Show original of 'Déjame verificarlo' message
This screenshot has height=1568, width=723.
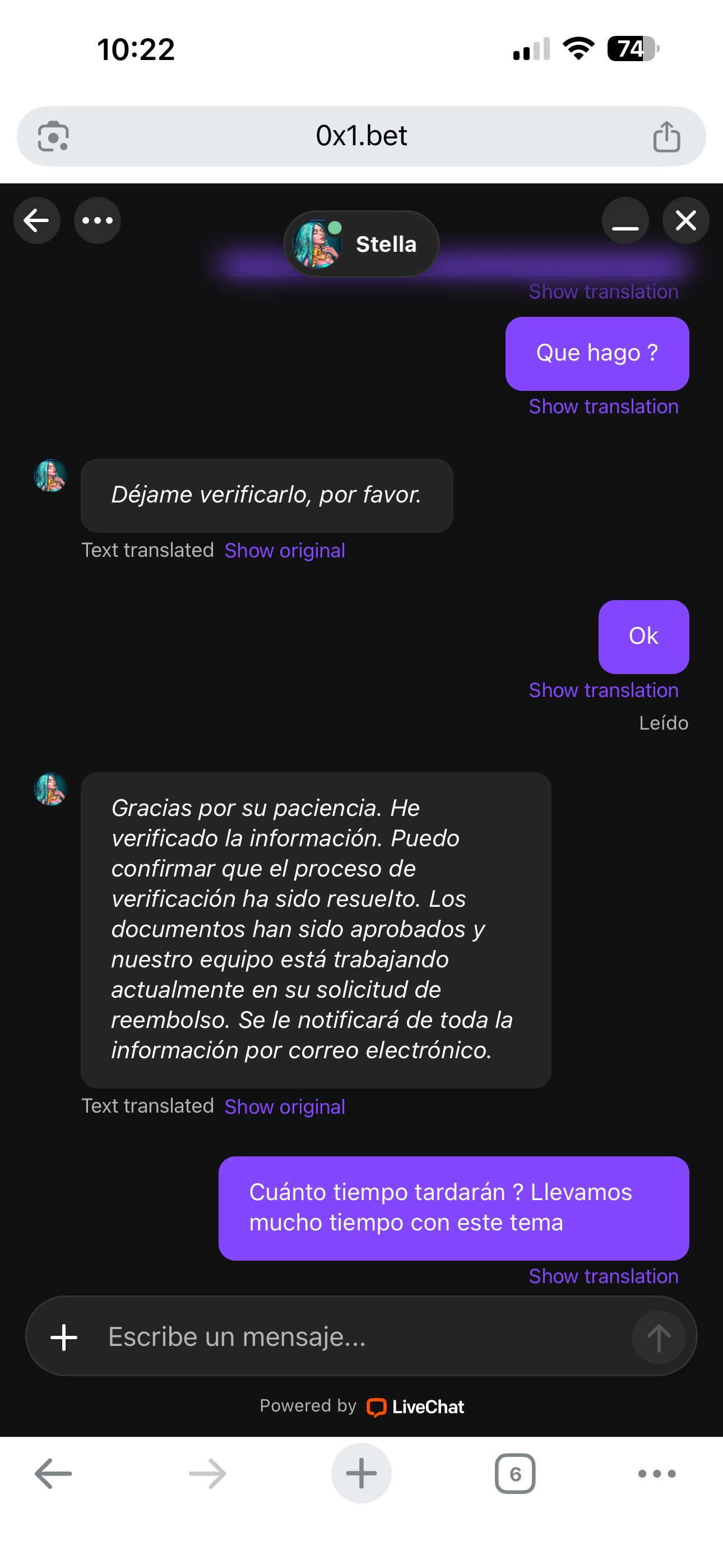tap(285, 551)
